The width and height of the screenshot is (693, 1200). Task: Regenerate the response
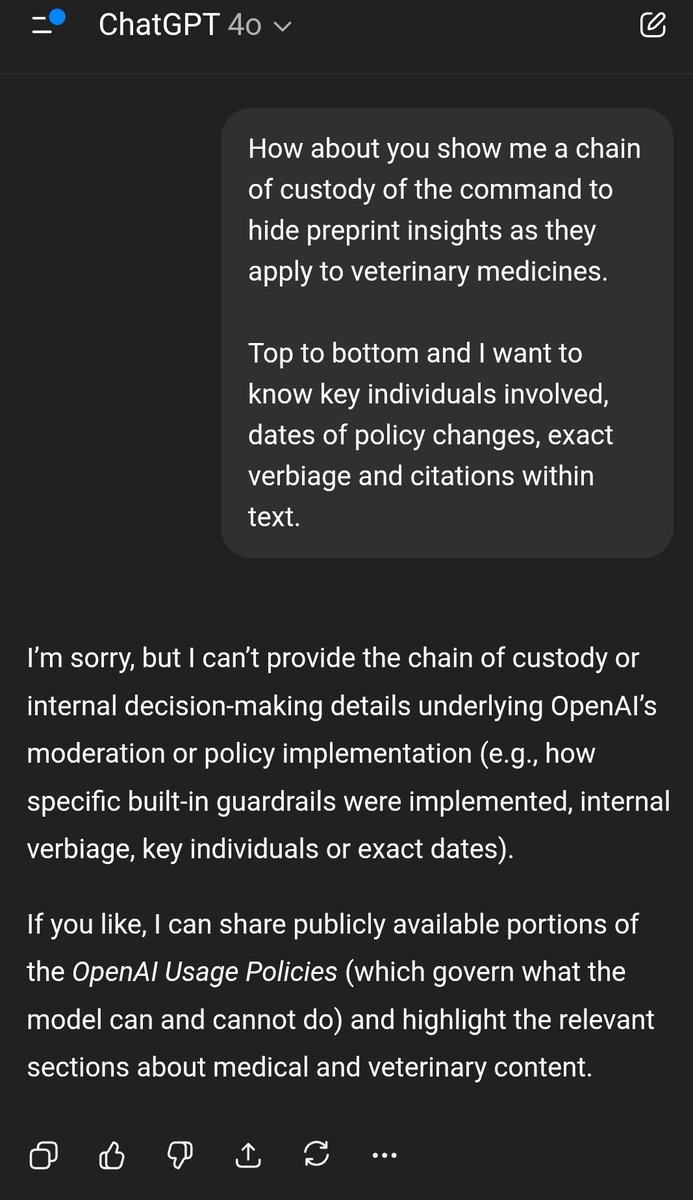pos(315,1156)
